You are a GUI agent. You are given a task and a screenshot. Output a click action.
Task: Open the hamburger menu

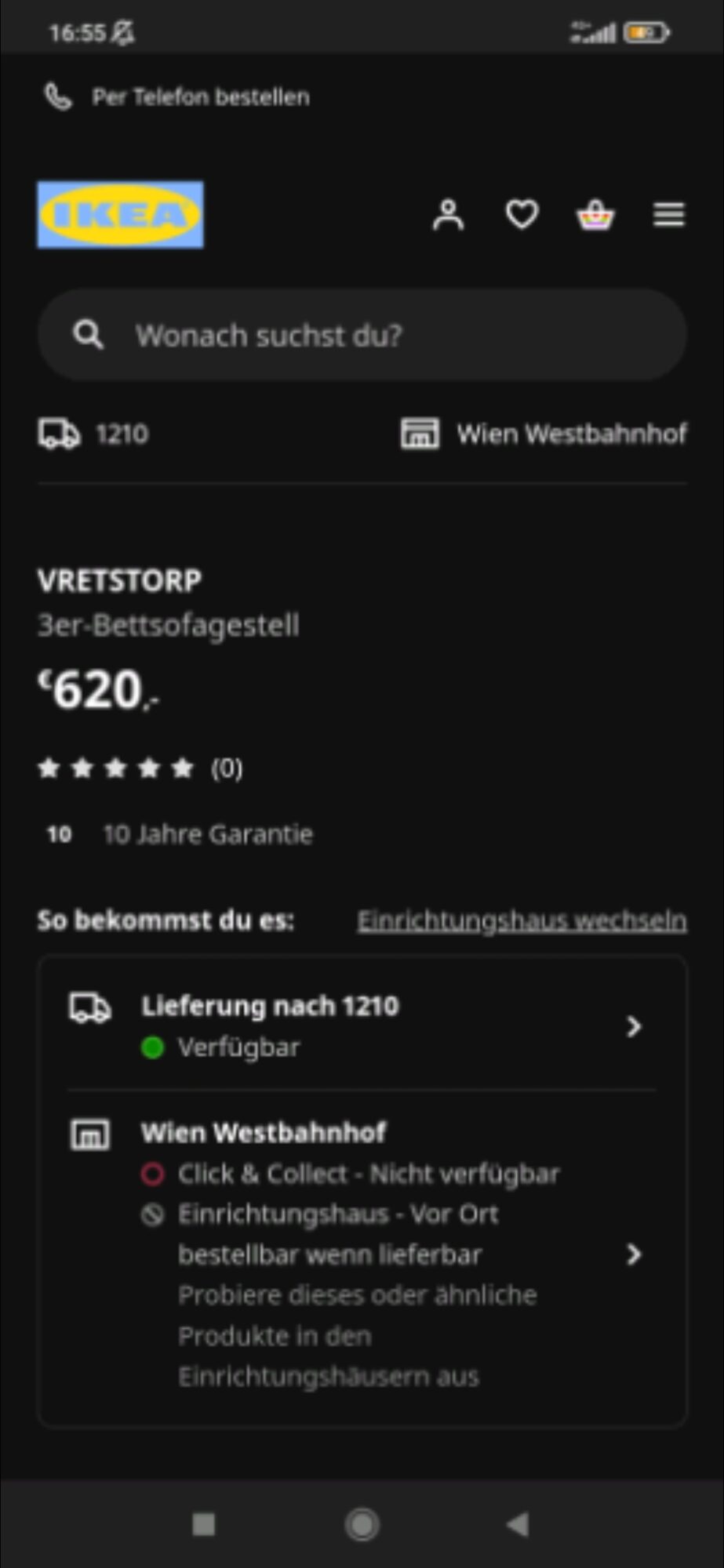(x=669, y=215)
